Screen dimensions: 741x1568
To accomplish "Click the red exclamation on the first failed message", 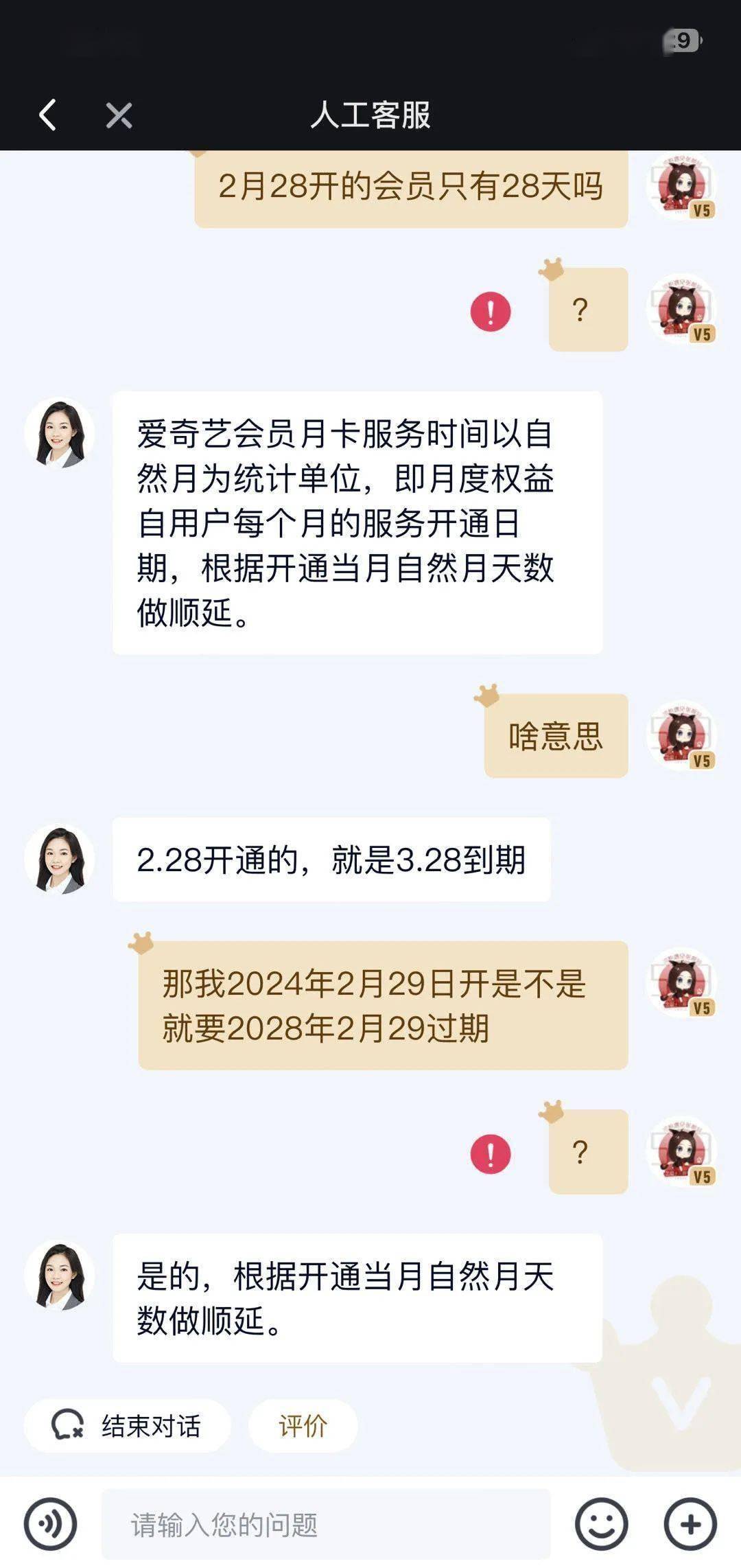I will coord(489,312).
